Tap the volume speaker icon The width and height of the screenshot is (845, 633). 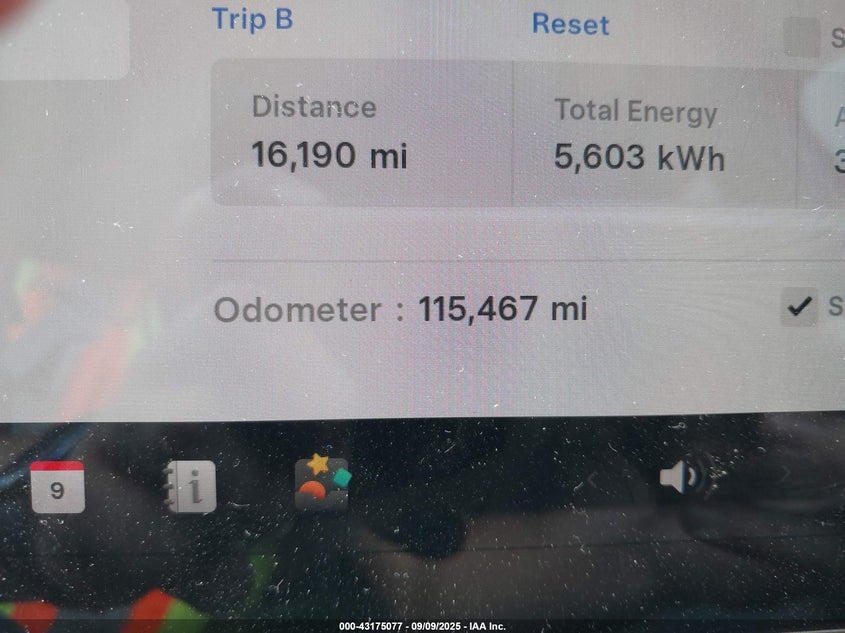[x=680, y=477]
